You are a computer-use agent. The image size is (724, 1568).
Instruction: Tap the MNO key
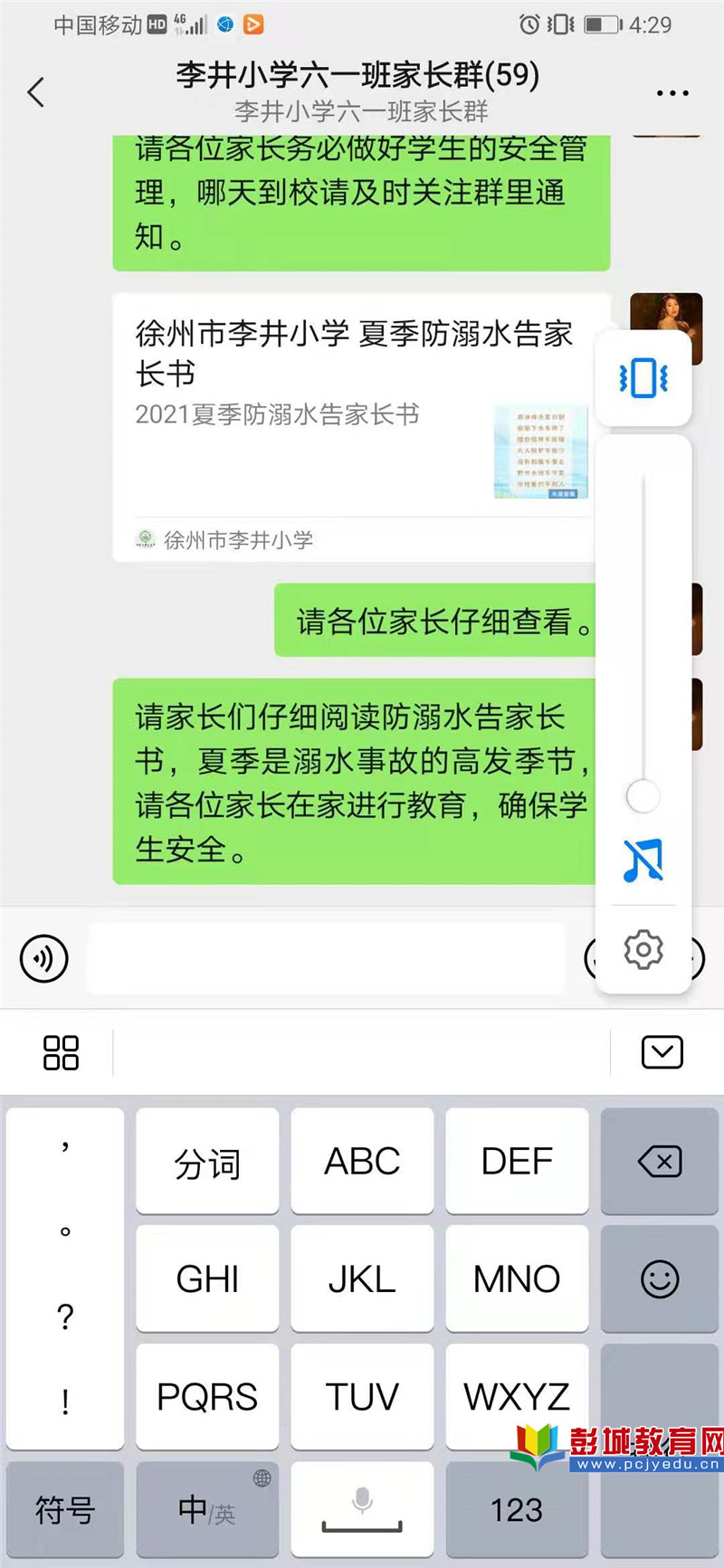click(x=517, y=1279)
